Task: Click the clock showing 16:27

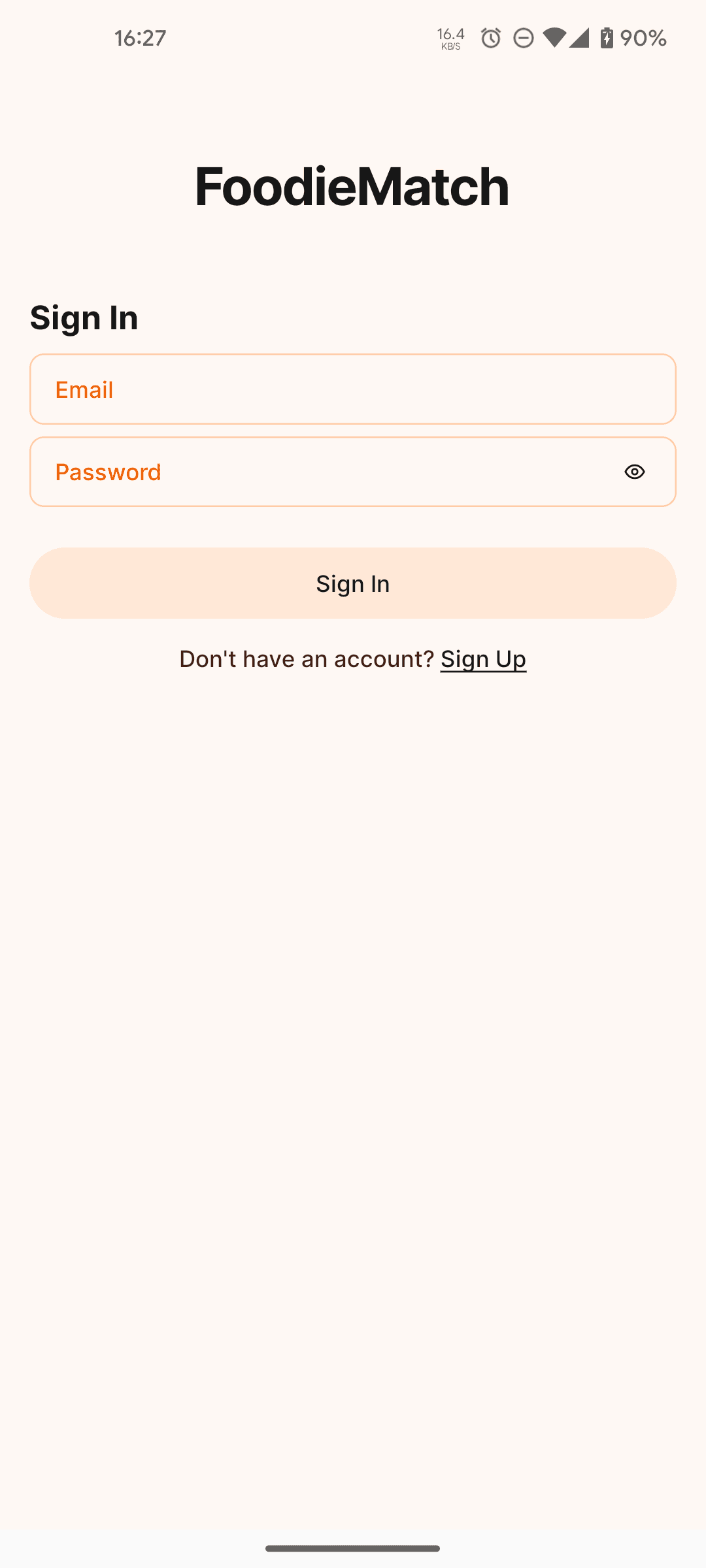Action: click(139, 39)
